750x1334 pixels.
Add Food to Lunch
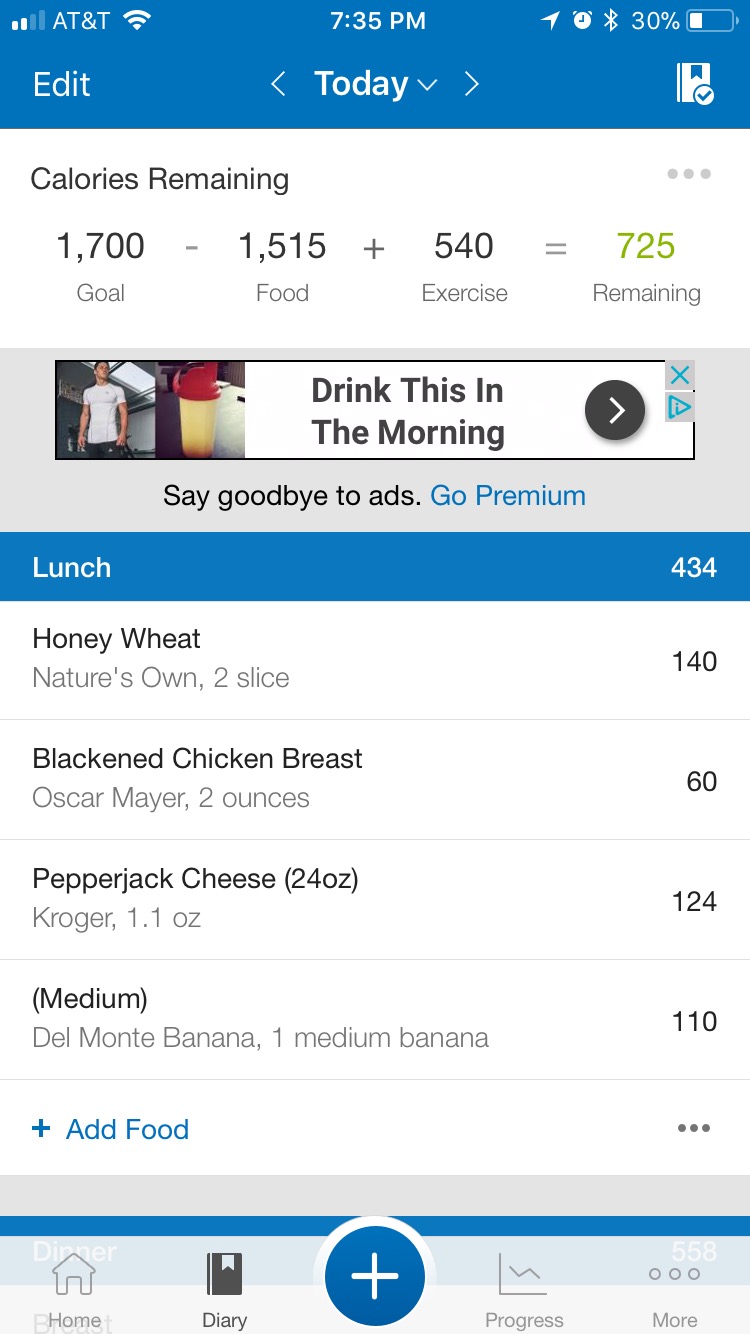pyautogui.click(x=110, y=1129)
